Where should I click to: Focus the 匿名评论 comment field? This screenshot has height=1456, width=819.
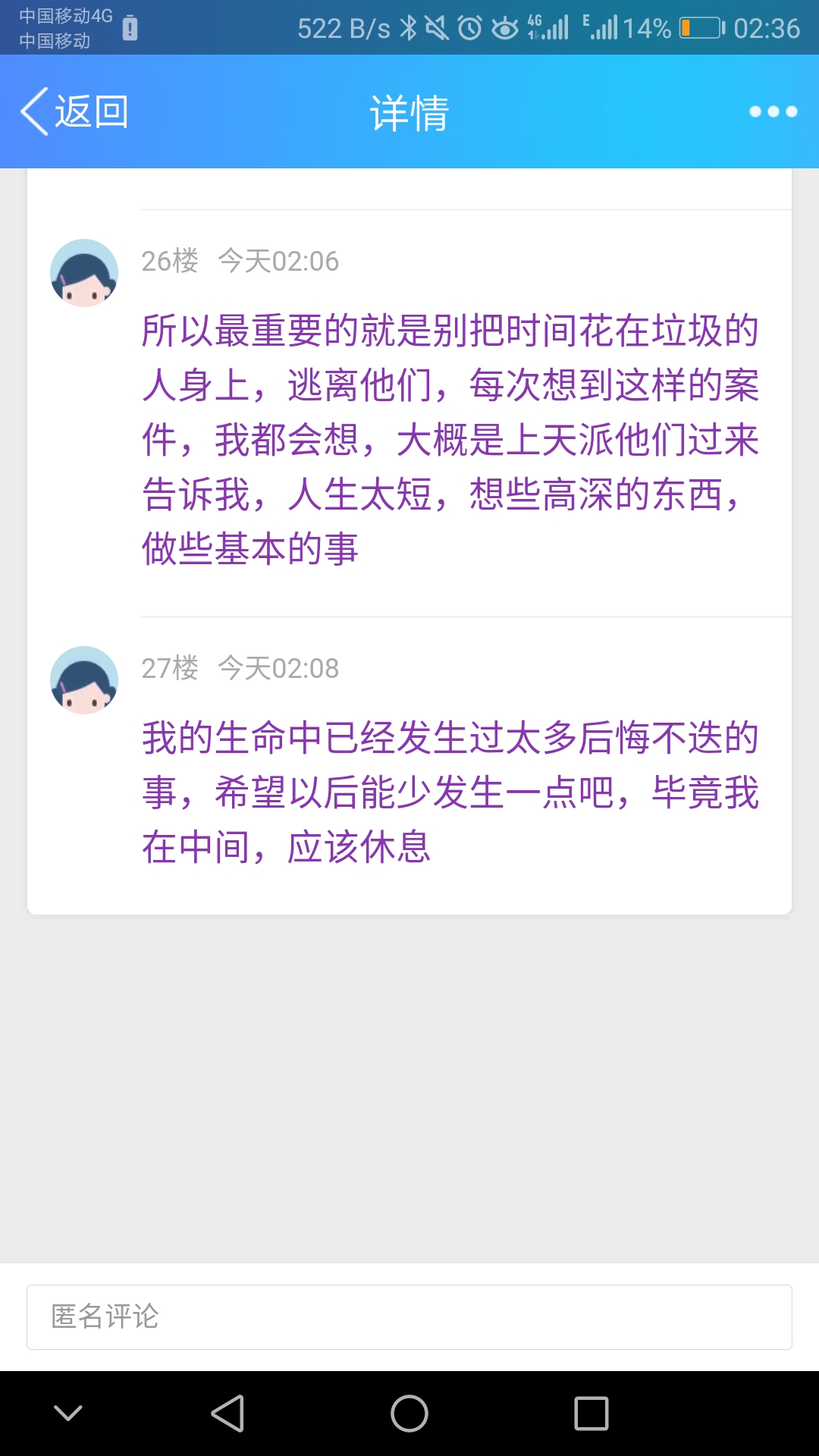point(409,1317)
